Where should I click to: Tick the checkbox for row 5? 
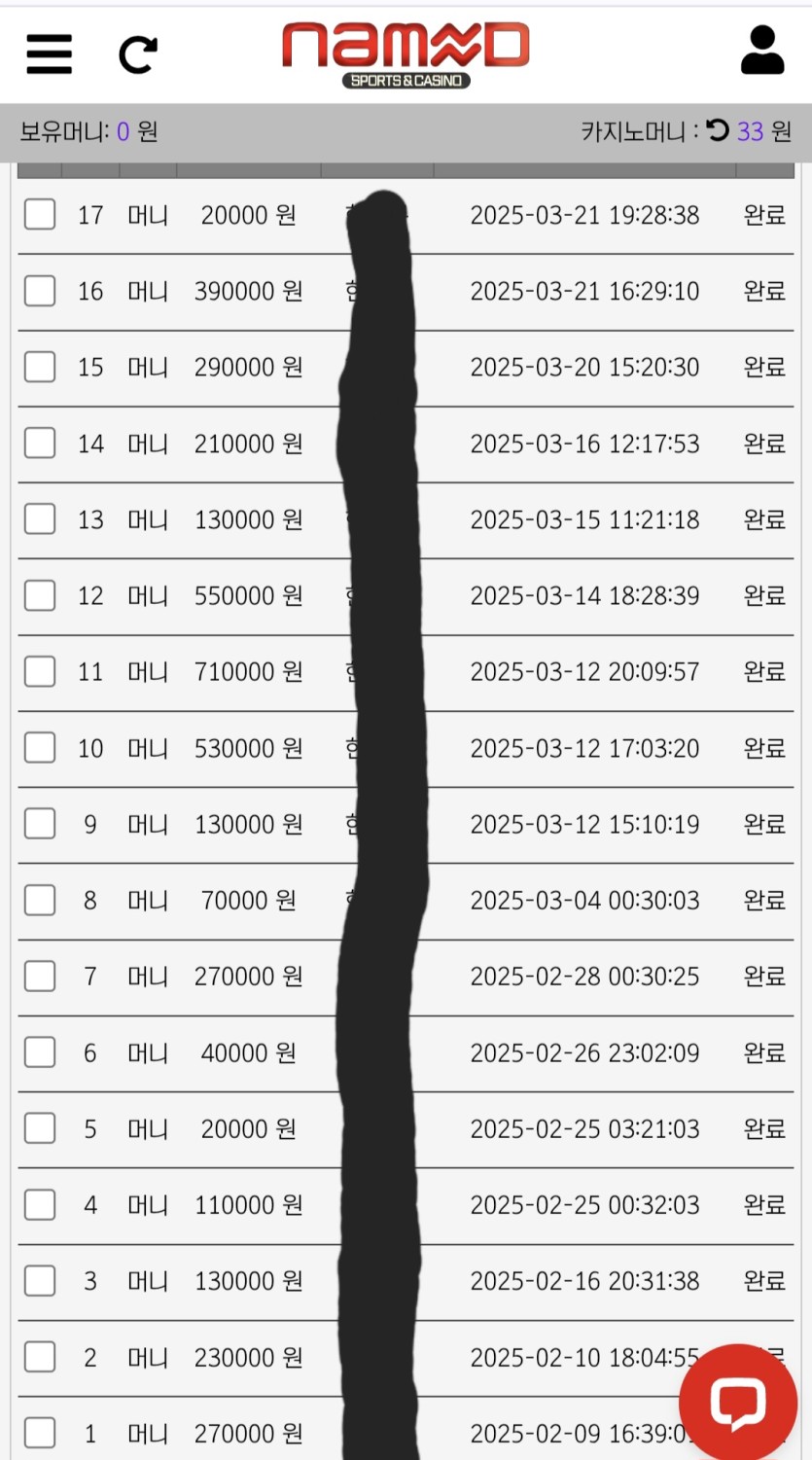[x=40, y=1128]
